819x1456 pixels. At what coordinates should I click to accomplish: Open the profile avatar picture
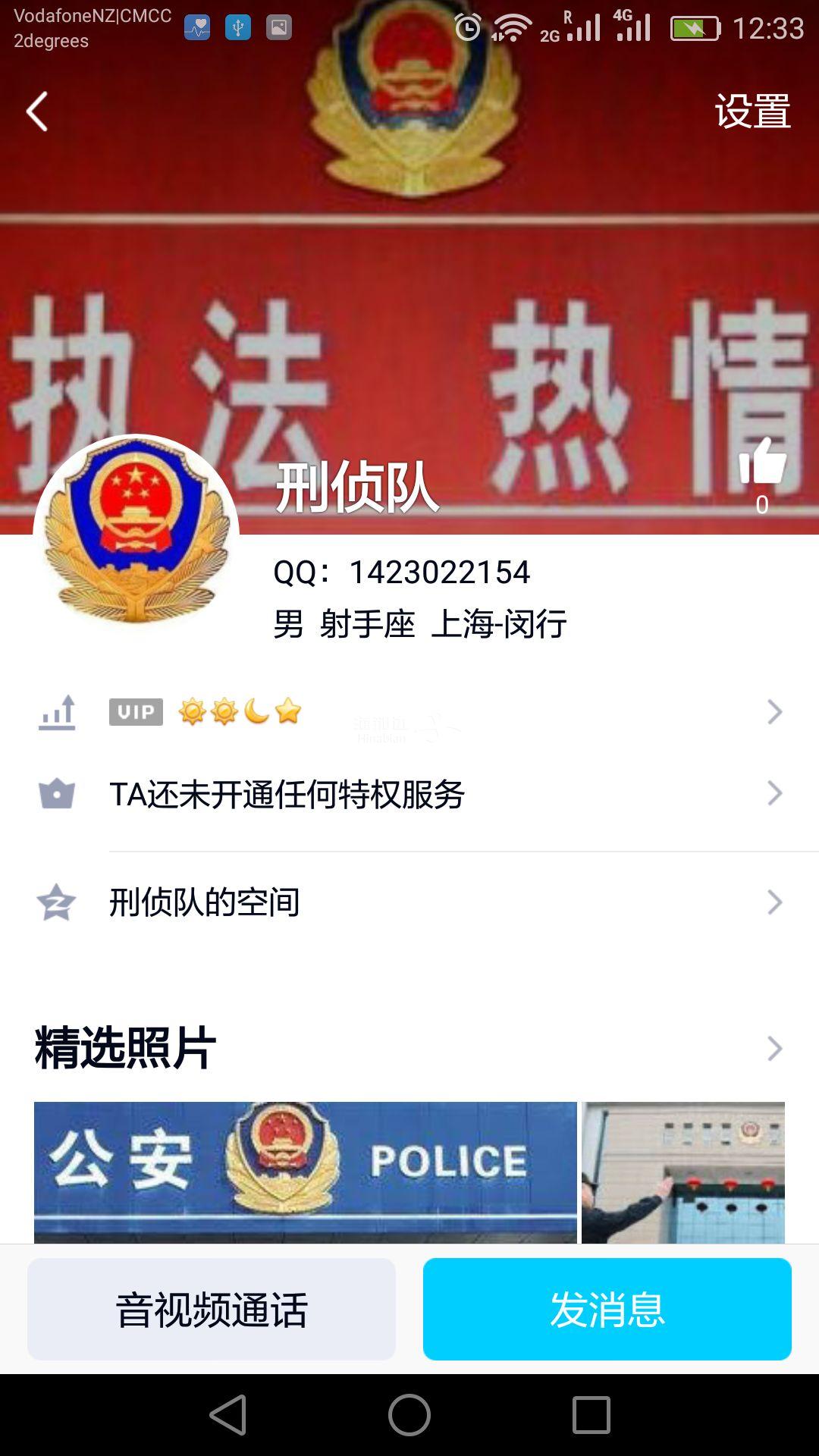[x=136, y=535]
